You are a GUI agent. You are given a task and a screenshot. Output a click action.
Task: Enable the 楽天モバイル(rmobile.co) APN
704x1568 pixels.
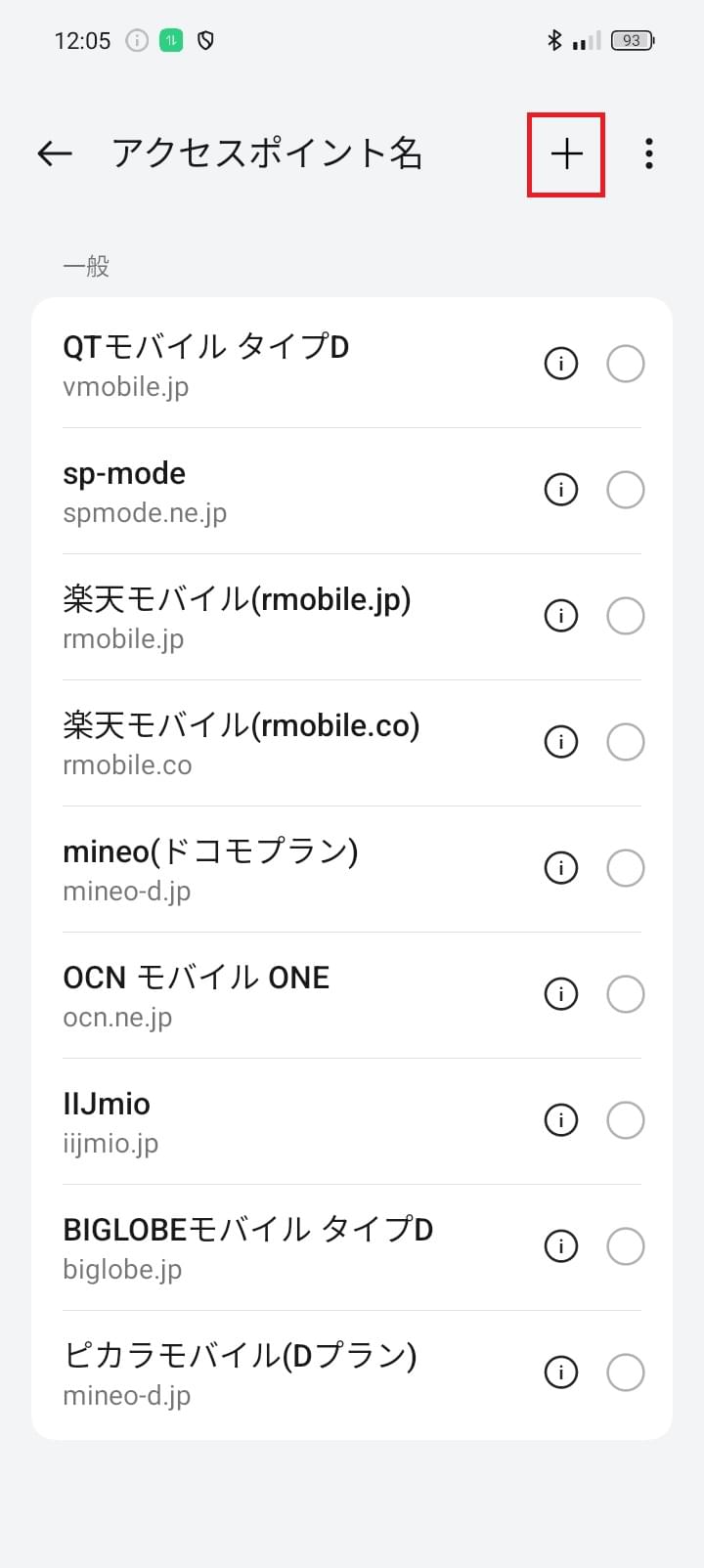click(625, 742)
